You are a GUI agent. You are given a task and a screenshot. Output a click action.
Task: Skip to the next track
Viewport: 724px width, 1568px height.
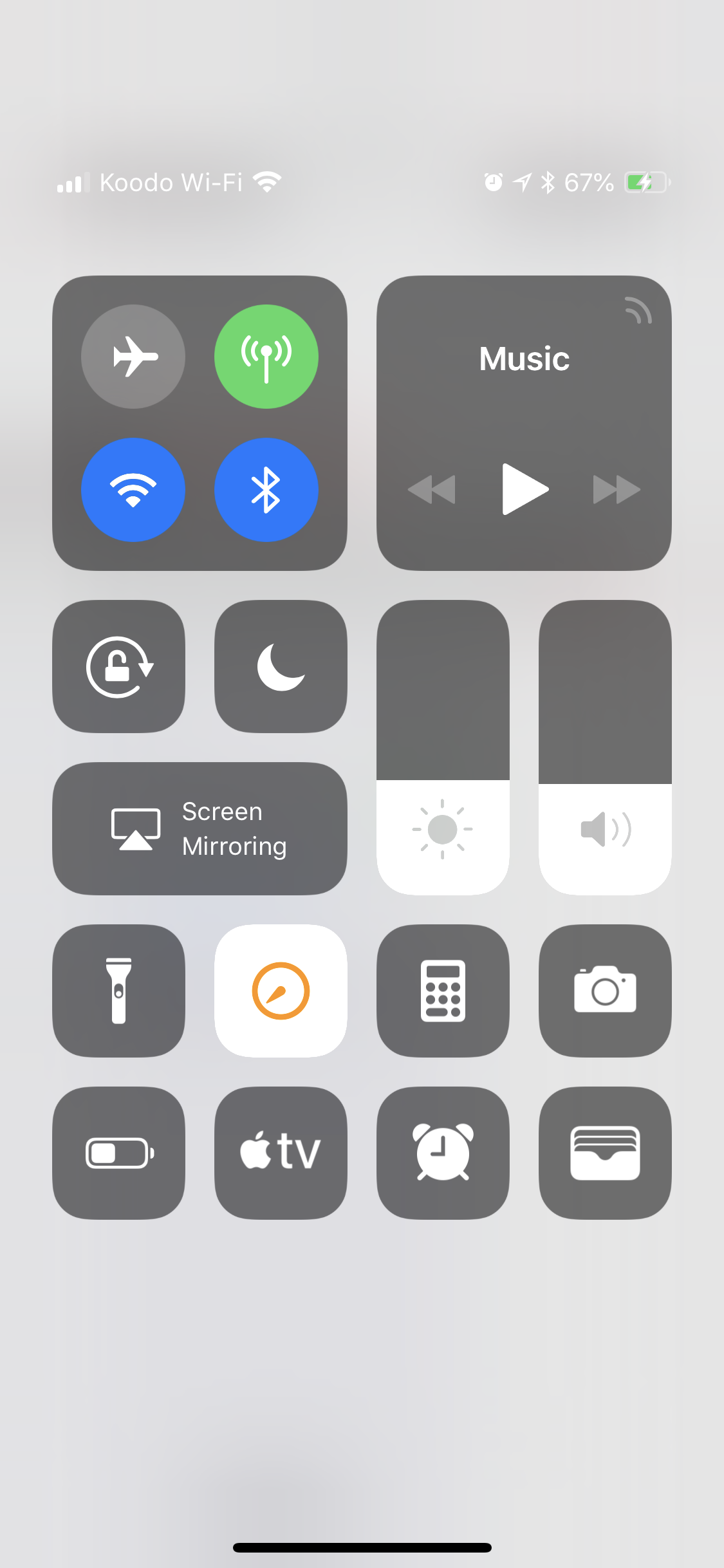pos(616,489)
